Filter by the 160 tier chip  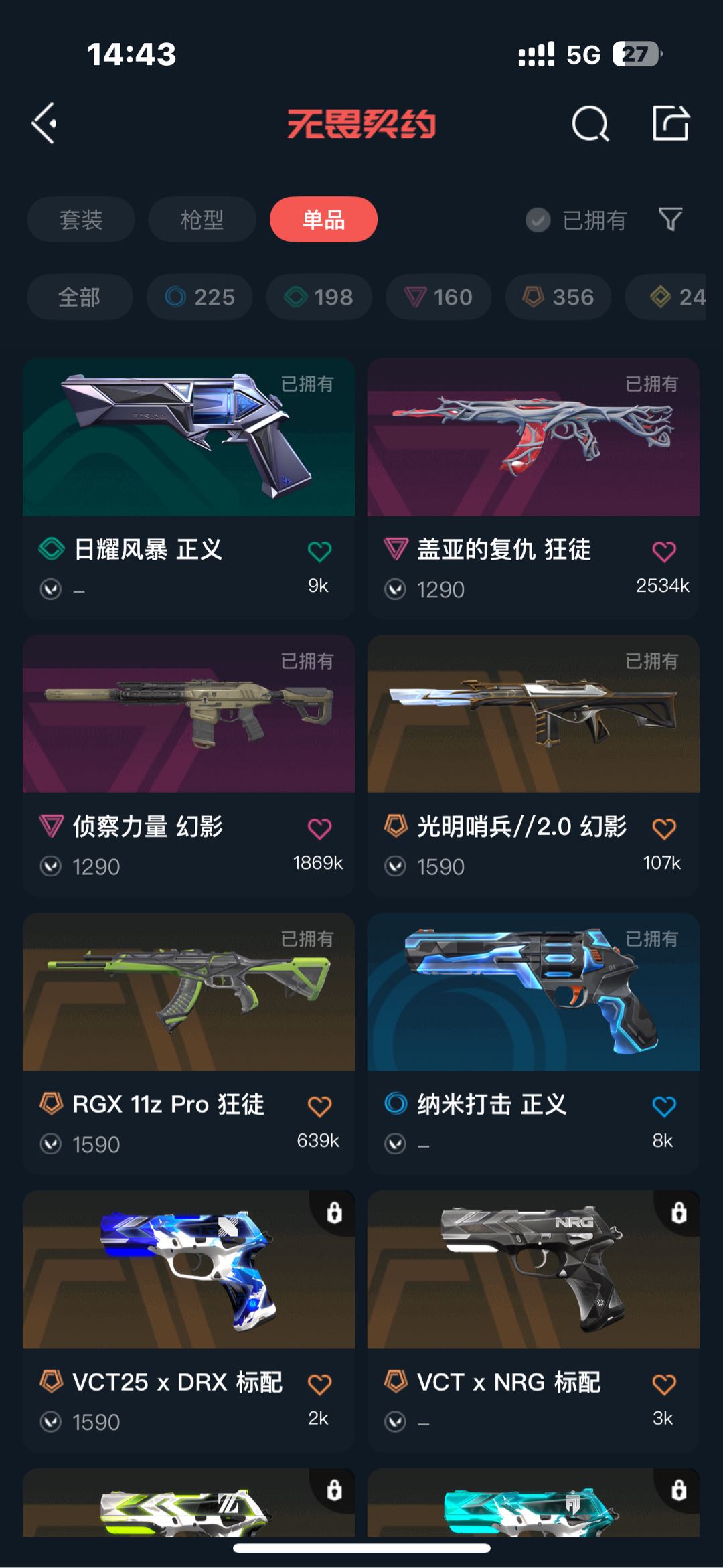click(438, 297)
